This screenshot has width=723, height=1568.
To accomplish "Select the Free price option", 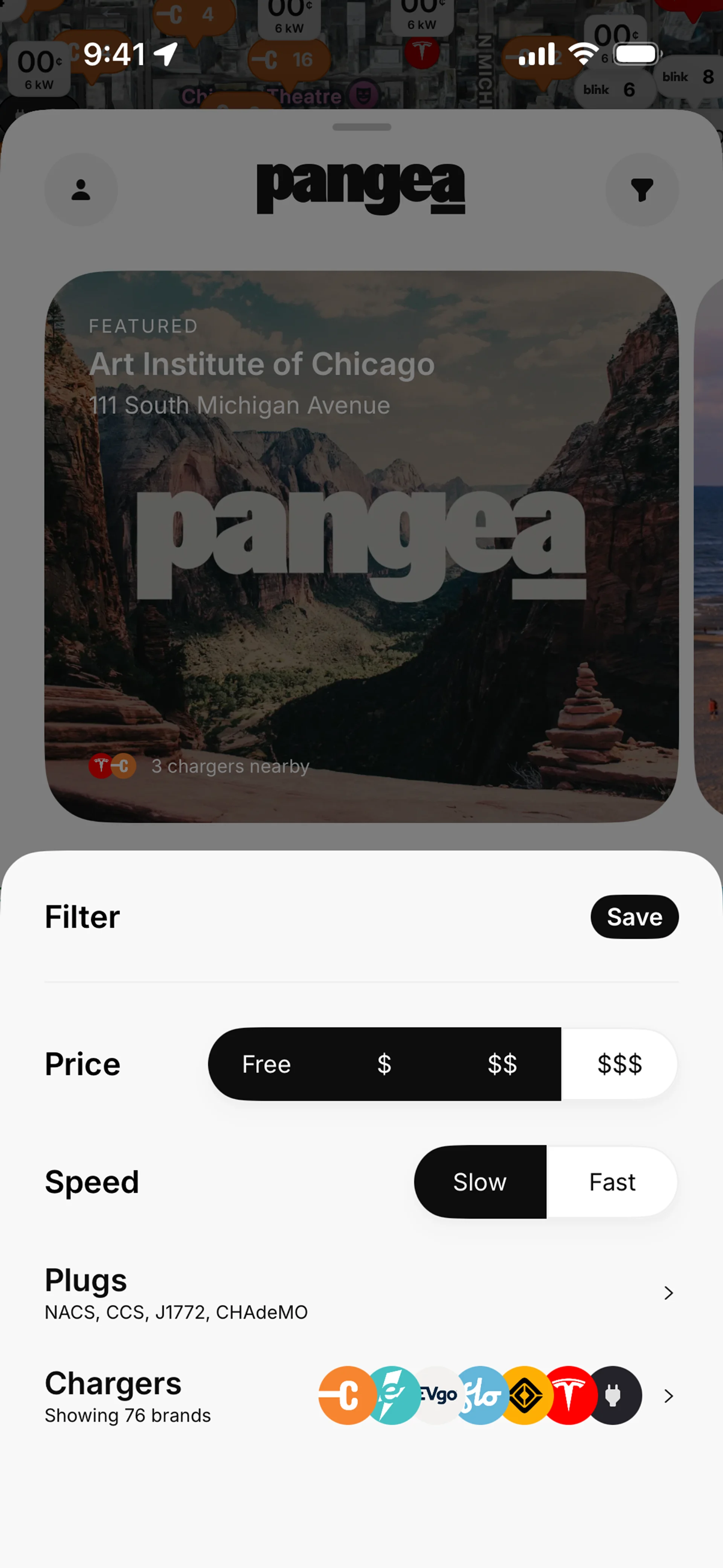I will click(x=266, y=1064).
